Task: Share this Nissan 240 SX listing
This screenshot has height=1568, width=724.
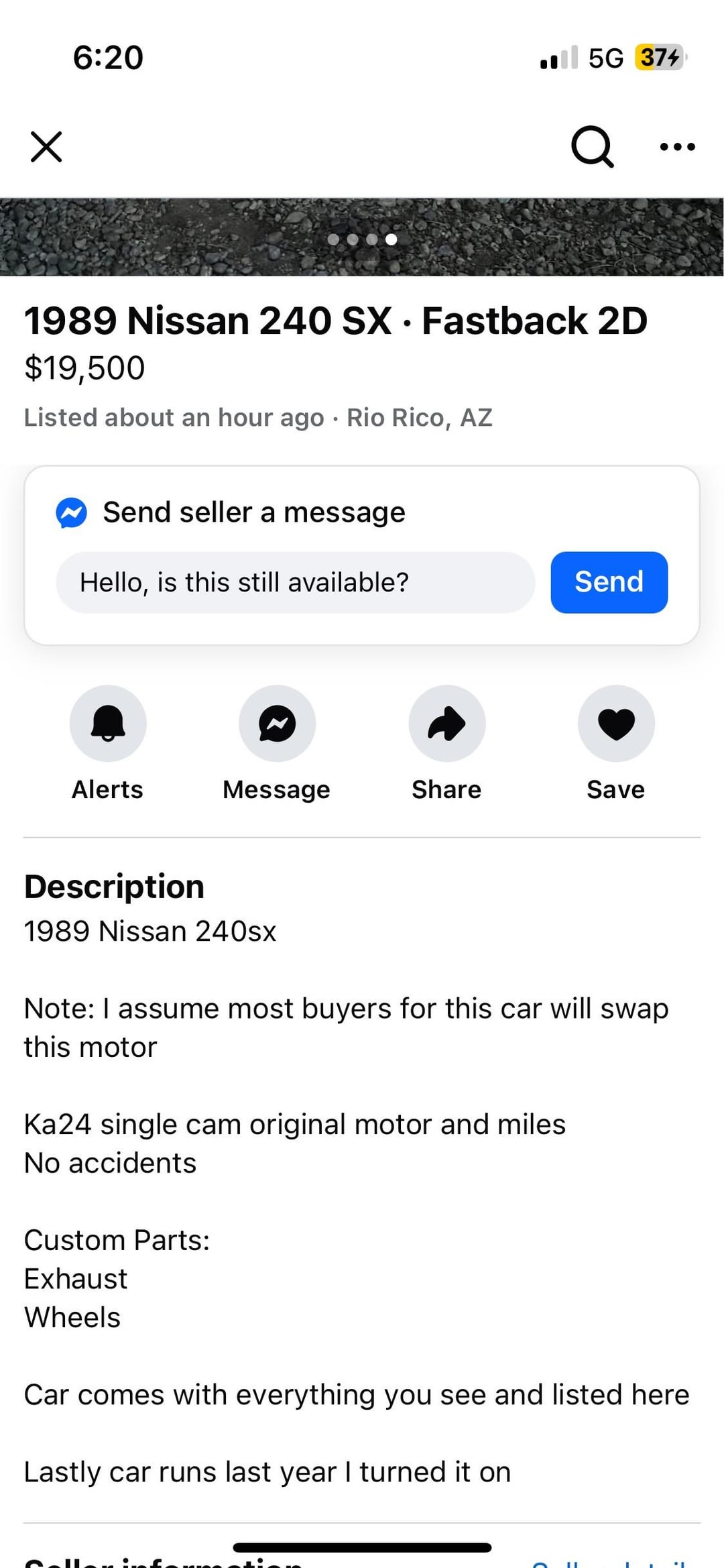Action: pyautogui.click(x=446, y=724)
